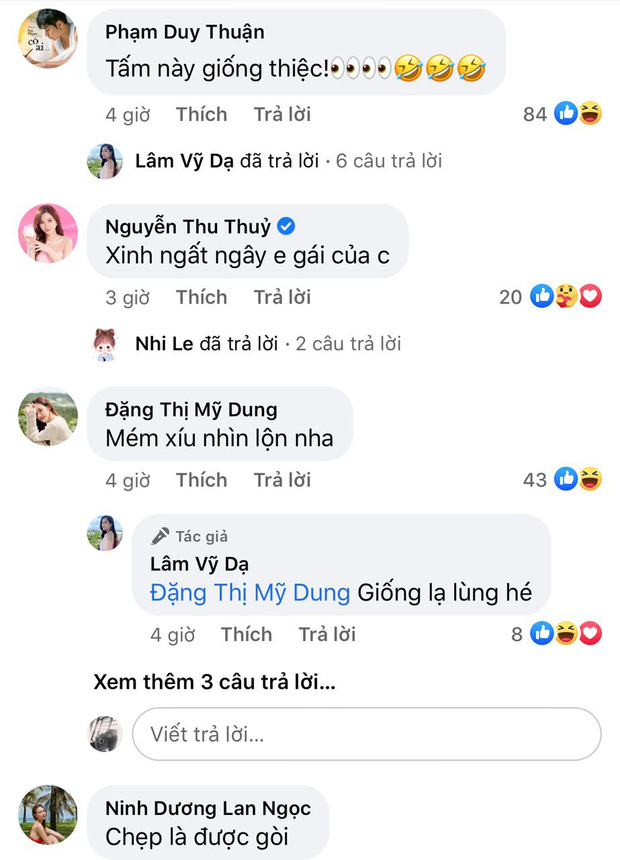Like Đặng Thị Mỹ Dung's comment

[x=201, y=480]
